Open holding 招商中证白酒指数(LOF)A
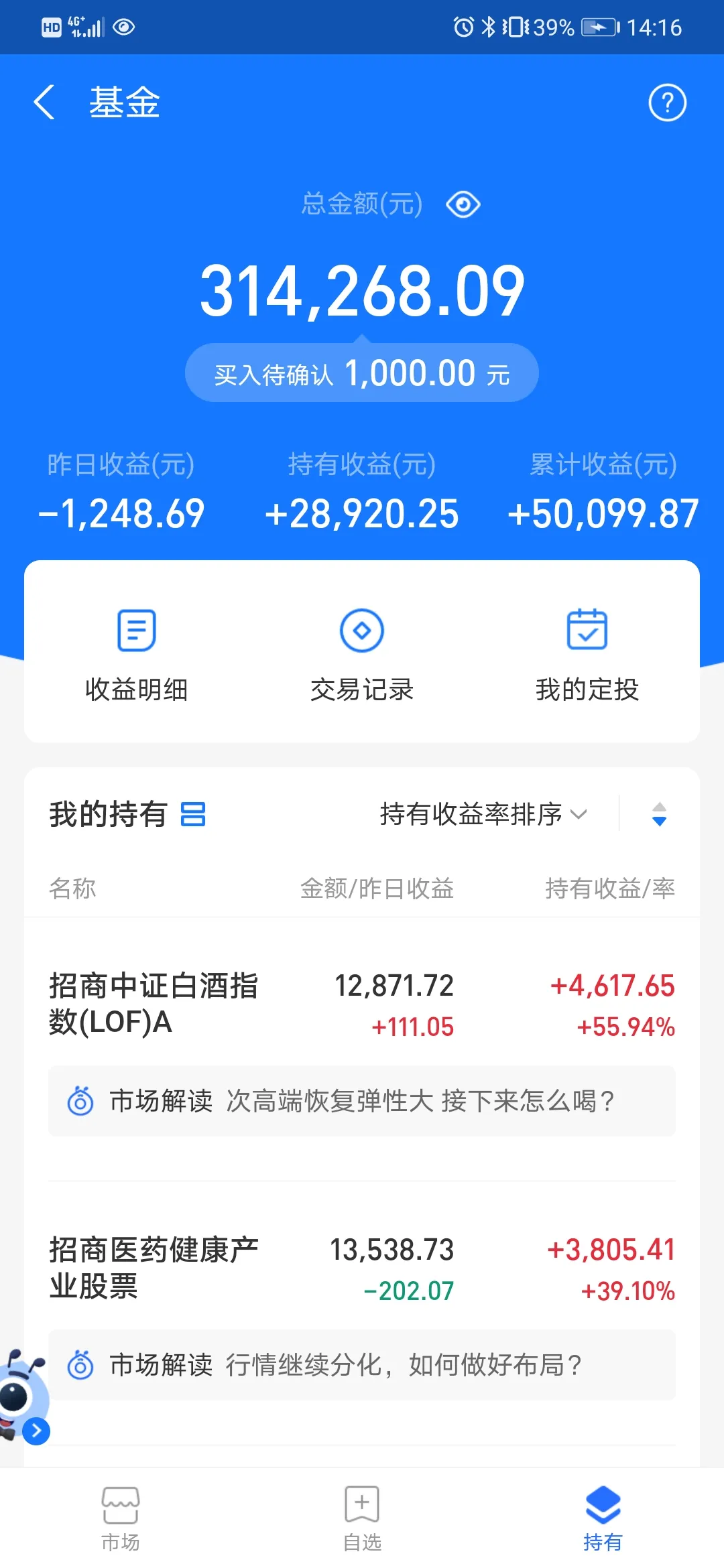Image resolution: width=724 pixels, height=1568 pixels. [x=362, y=1004]
